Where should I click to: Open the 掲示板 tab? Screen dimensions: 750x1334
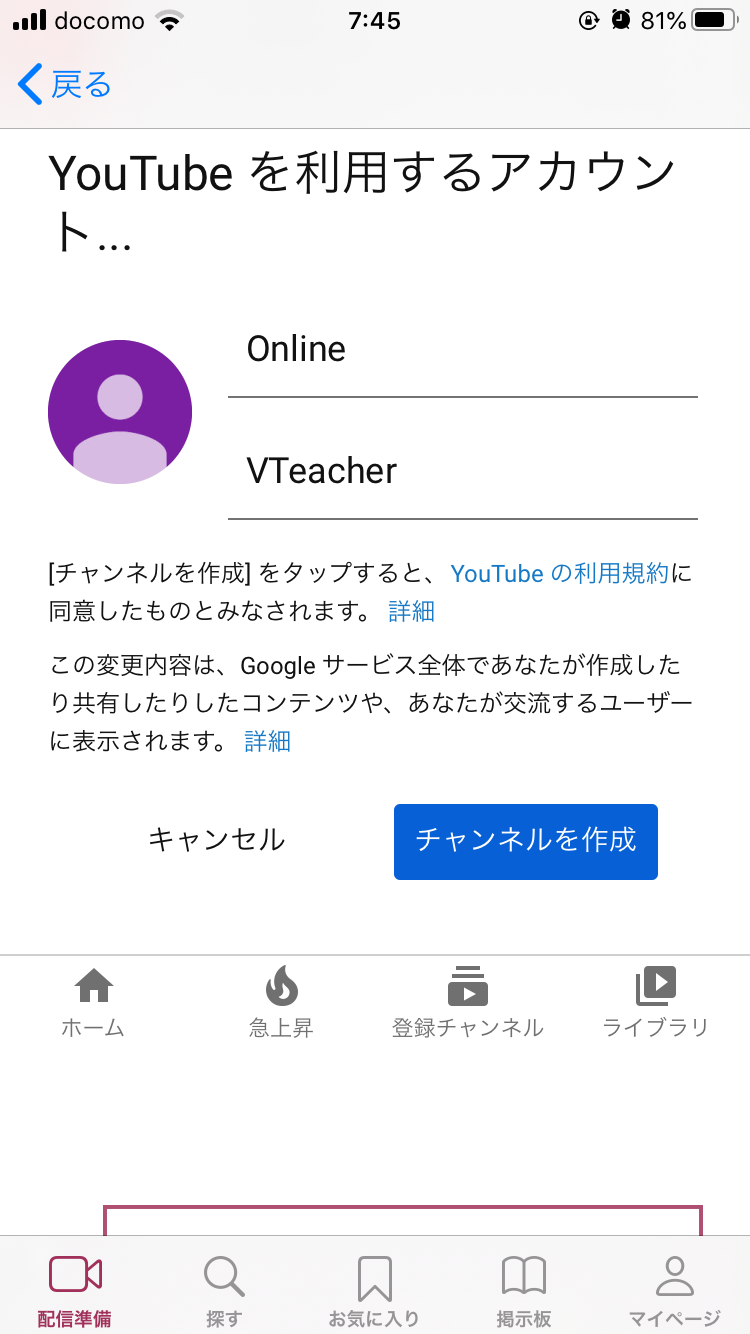pyautogui.click(x=524, y=1290)
